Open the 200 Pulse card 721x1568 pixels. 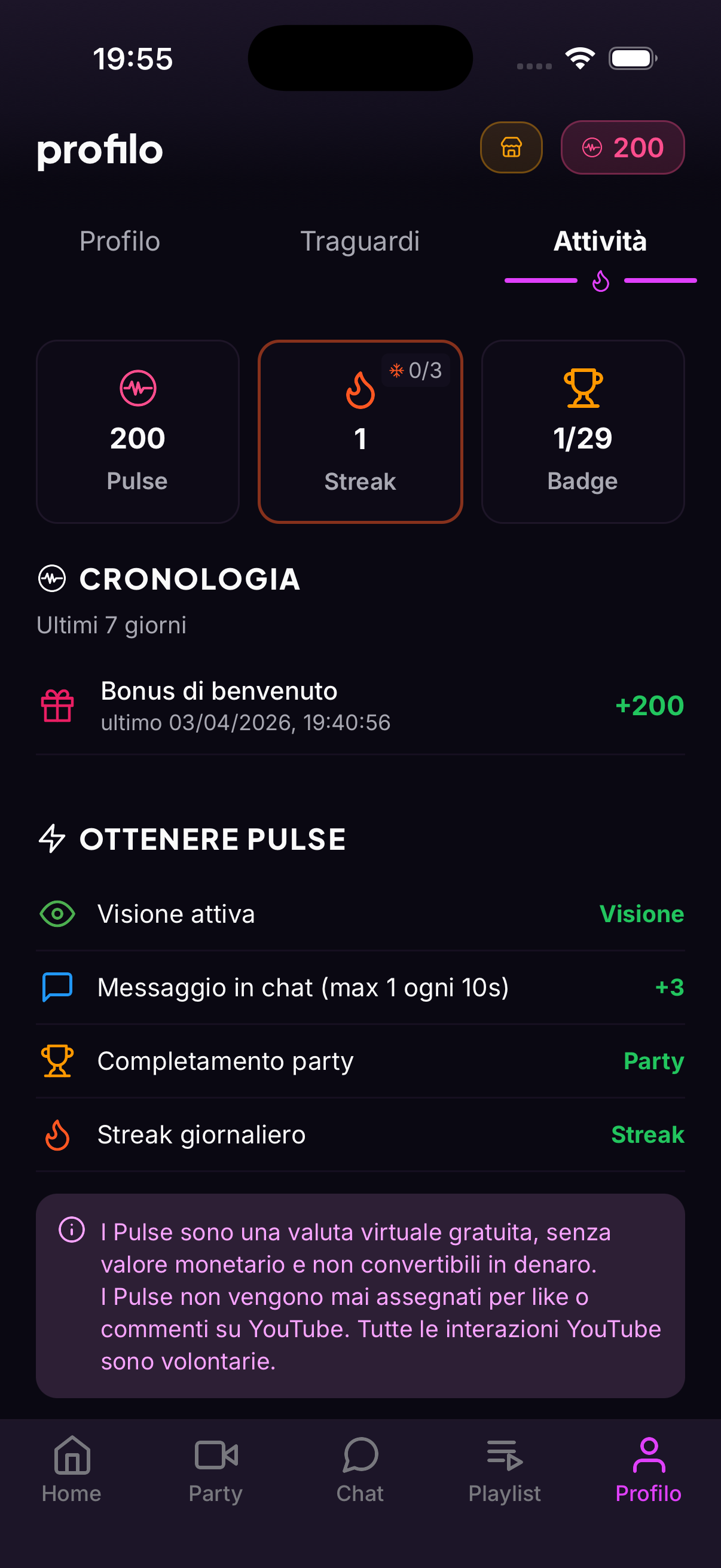138,432
